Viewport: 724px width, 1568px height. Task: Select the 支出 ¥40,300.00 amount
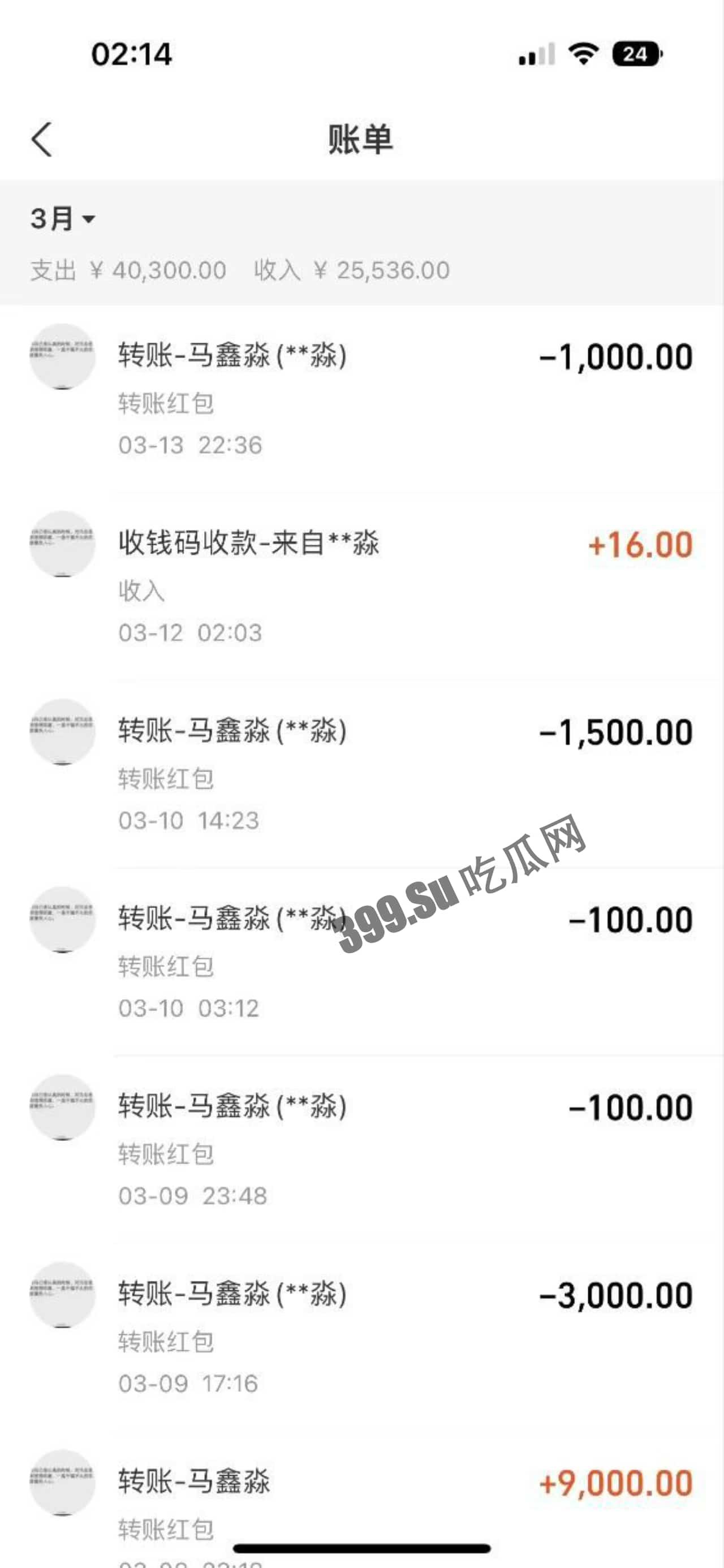tap(128, 270)
